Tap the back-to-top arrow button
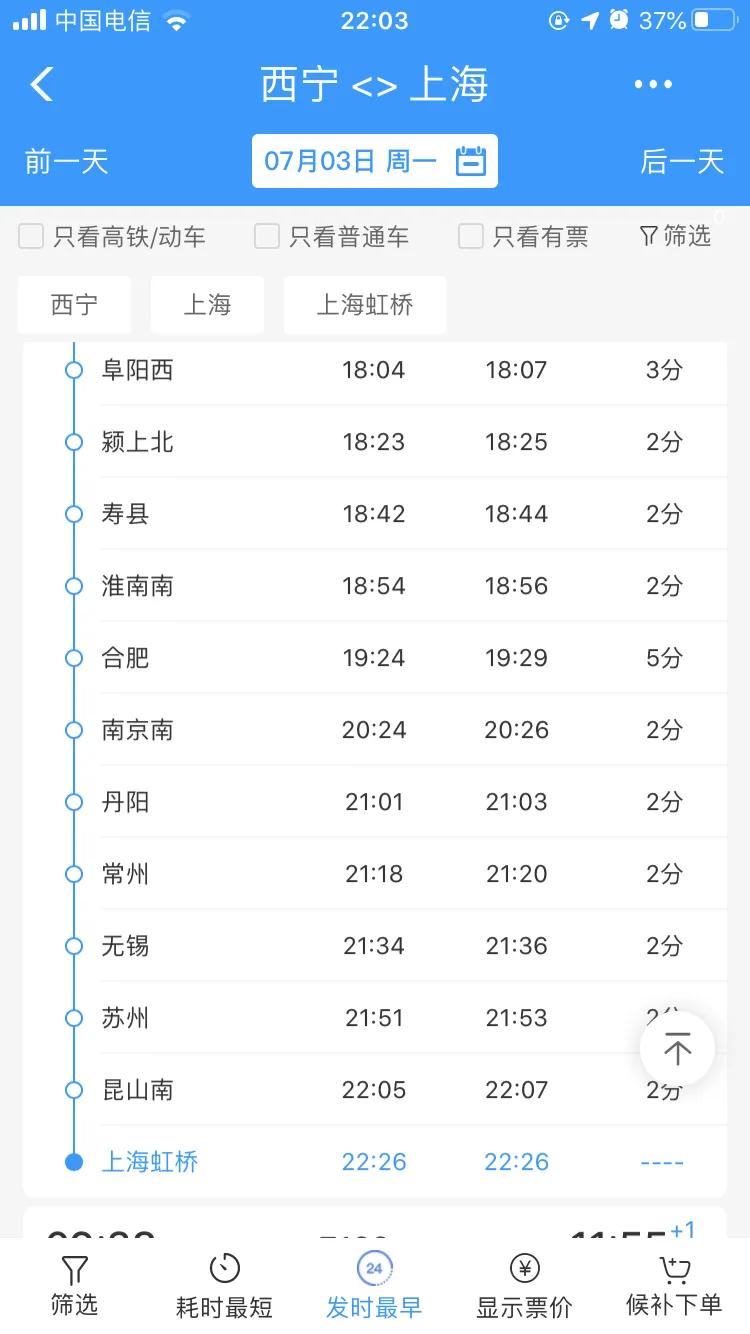The height and width of the screenshot is (1334, 750). point(677,1050)
